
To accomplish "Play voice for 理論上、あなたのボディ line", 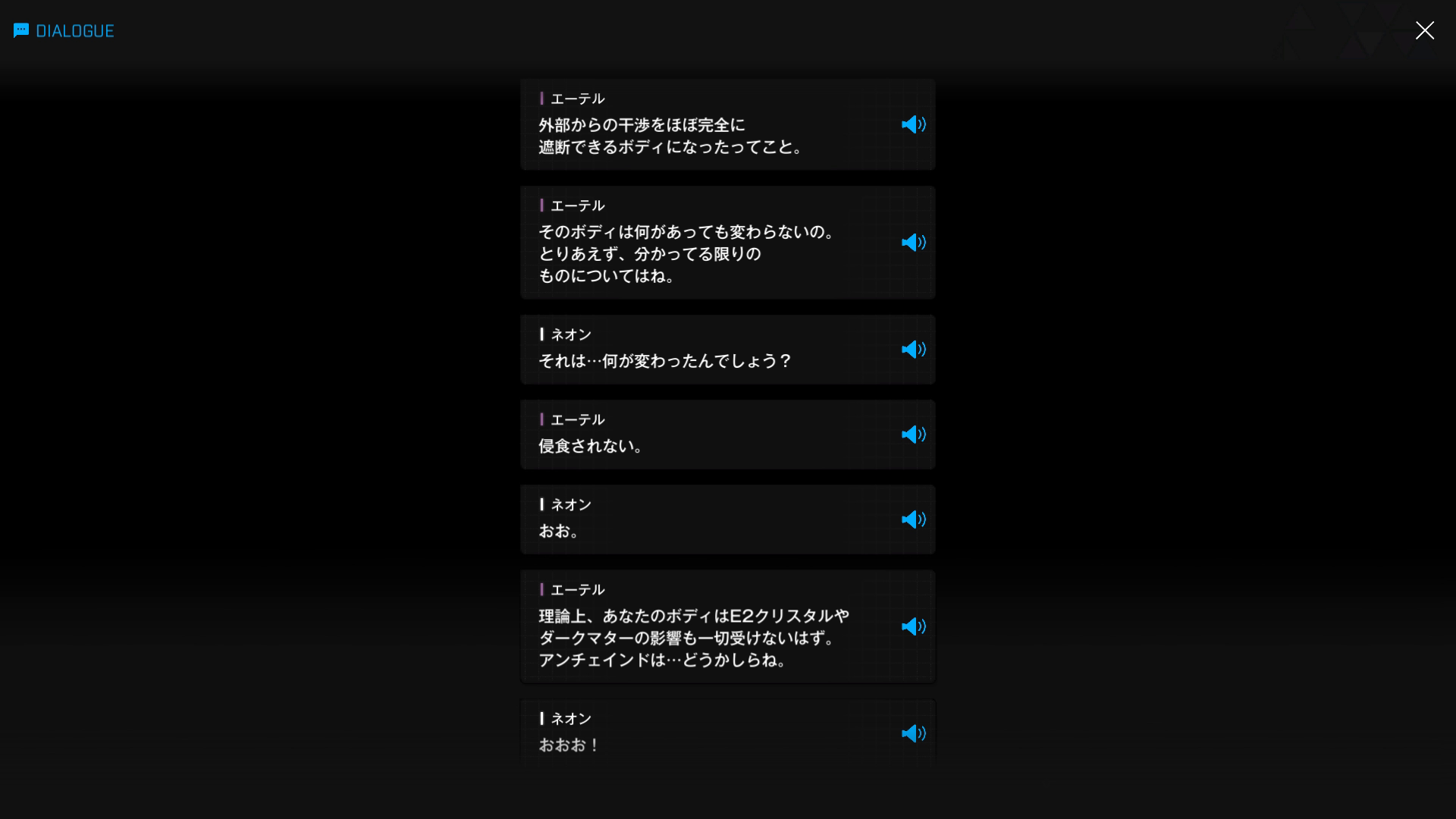I will click(x=913, y=626).
